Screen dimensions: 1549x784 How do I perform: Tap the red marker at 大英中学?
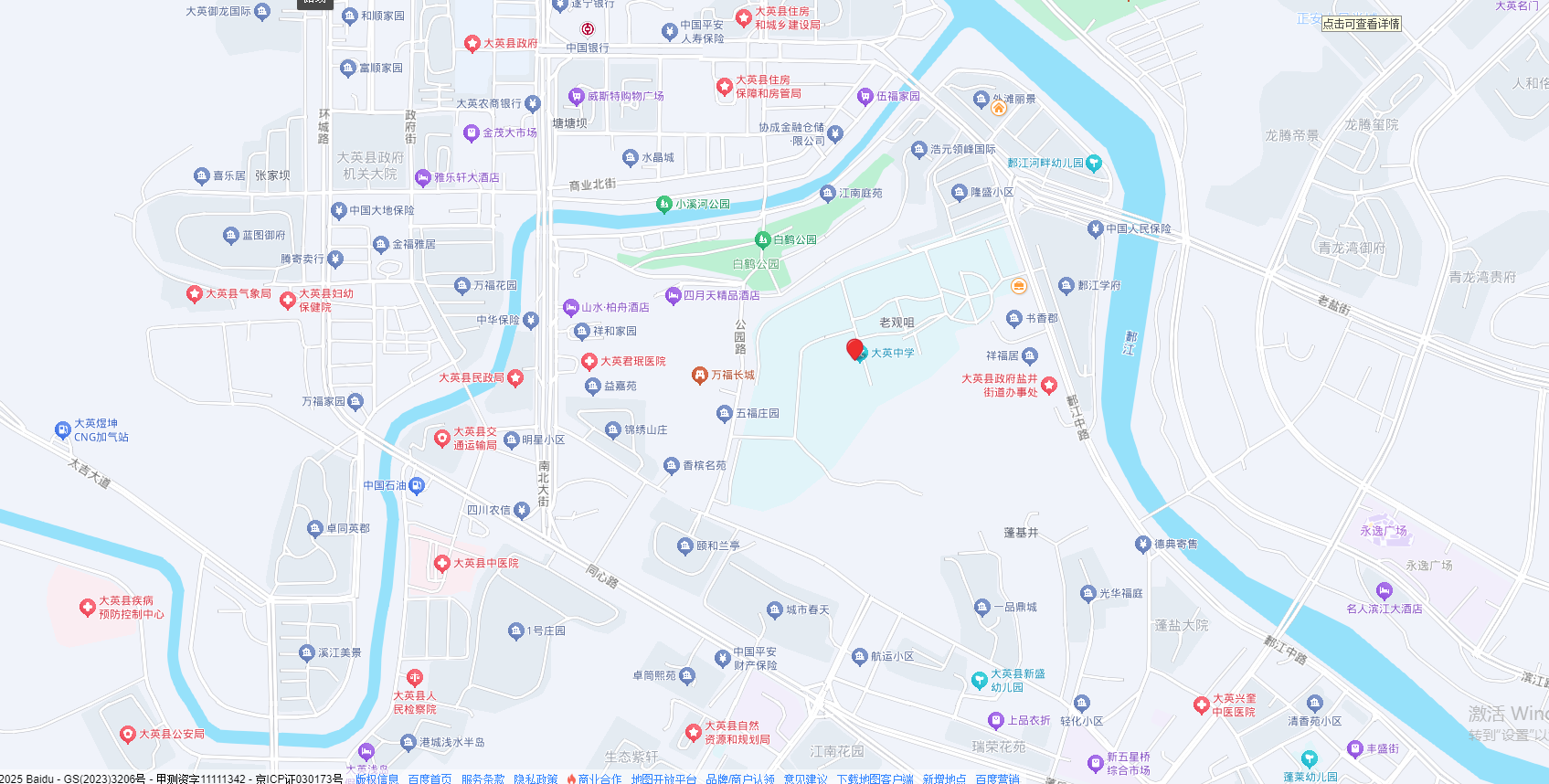coord(855,349)
